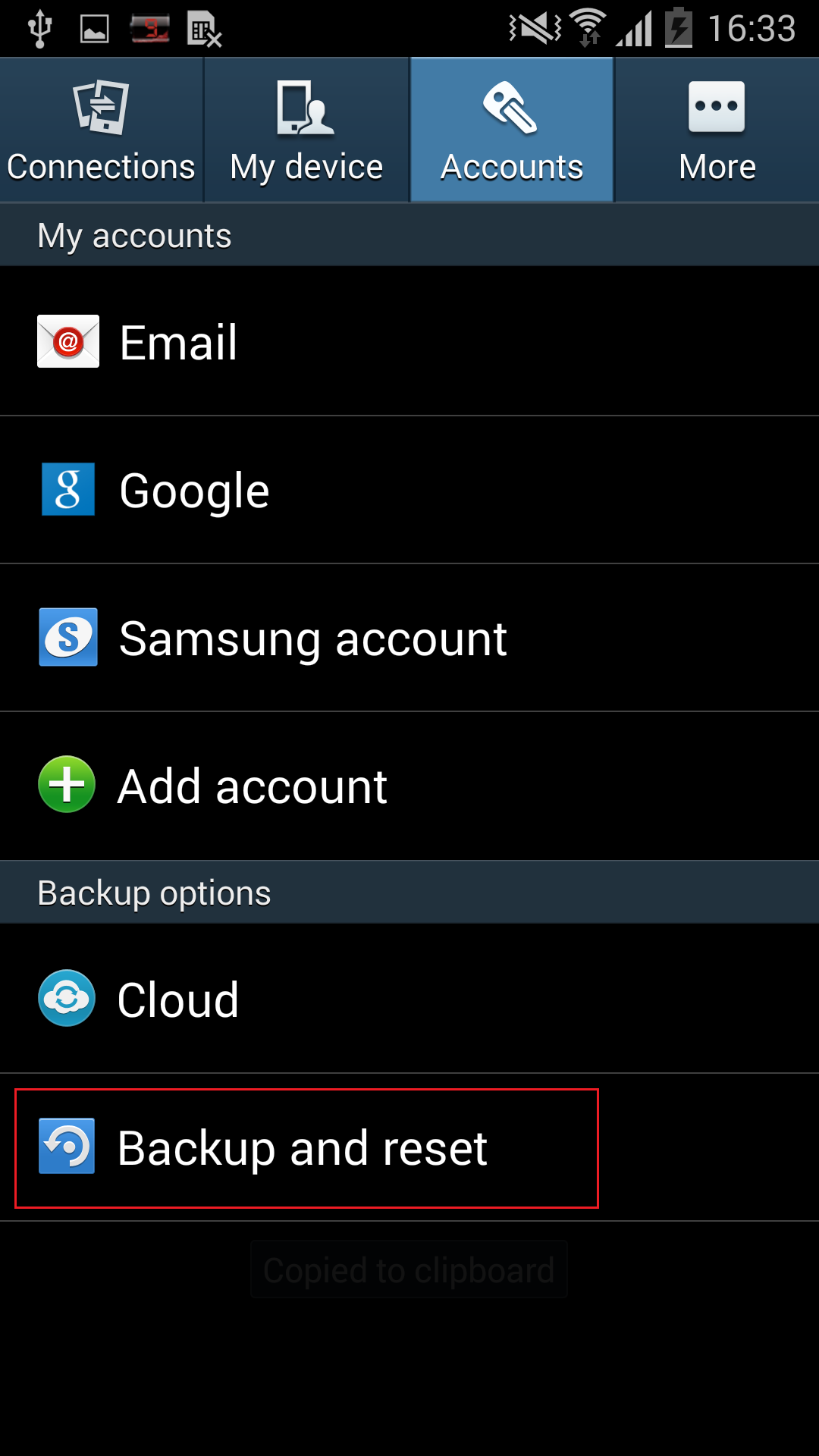Viewport: 819px width, 1456px height.
Task: Open the More settings tab
Action: [717, 130]
